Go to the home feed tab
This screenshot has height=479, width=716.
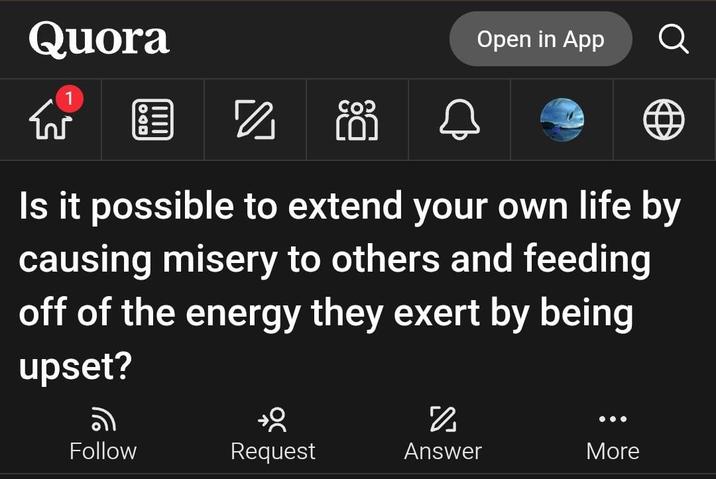pos(52,120)
